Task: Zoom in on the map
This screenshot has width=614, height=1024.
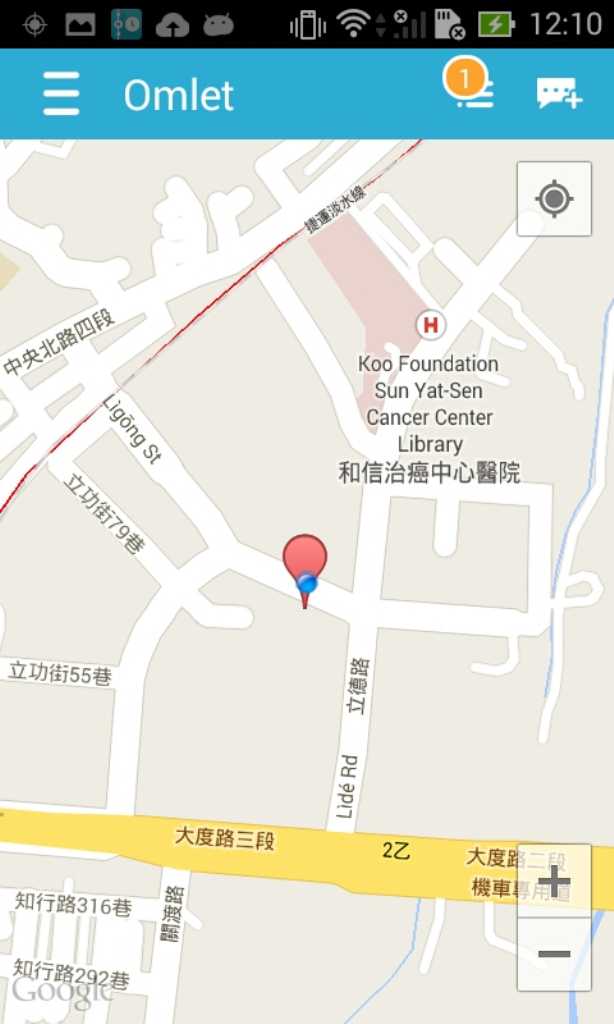Action: (x=553, y=881)
